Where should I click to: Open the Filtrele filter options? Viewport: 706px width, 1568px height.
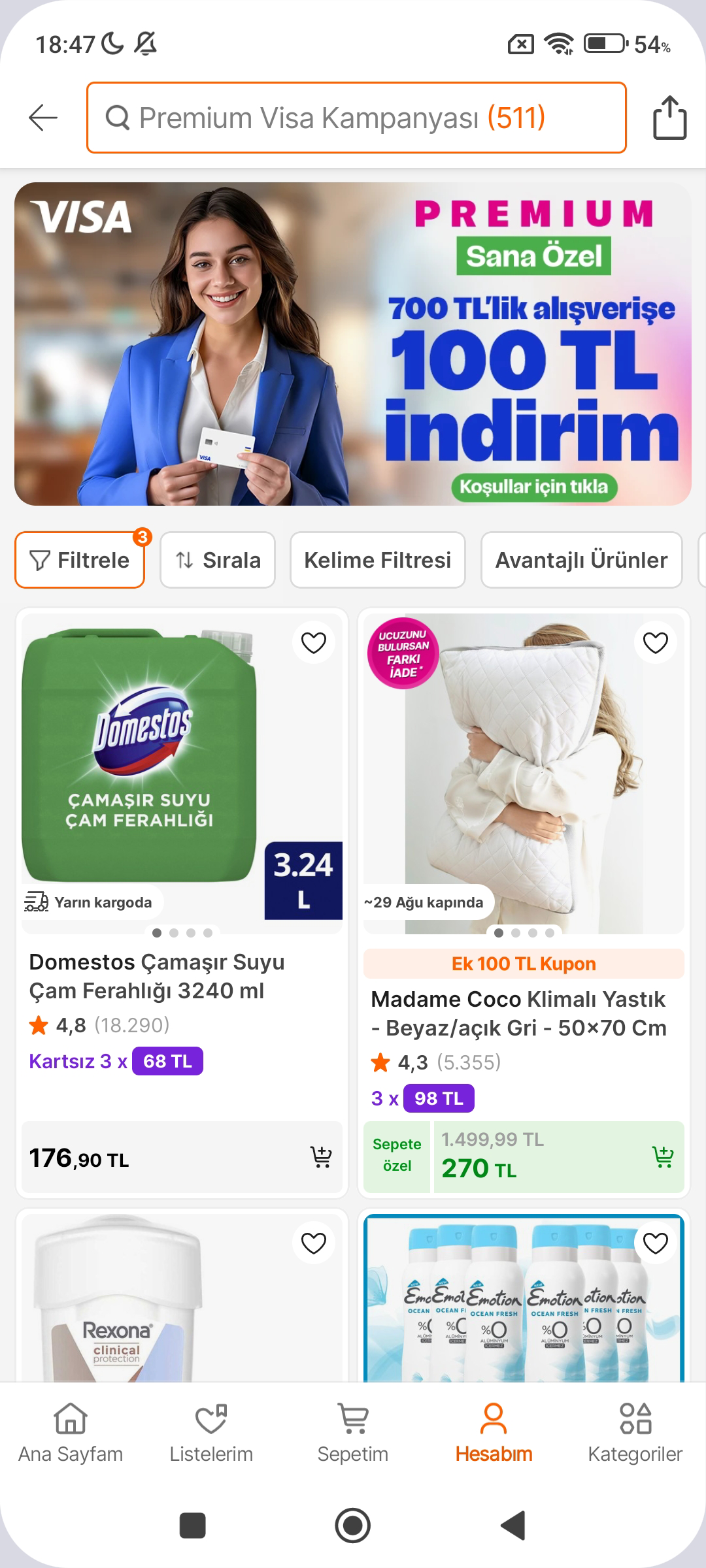click(80, 560)
